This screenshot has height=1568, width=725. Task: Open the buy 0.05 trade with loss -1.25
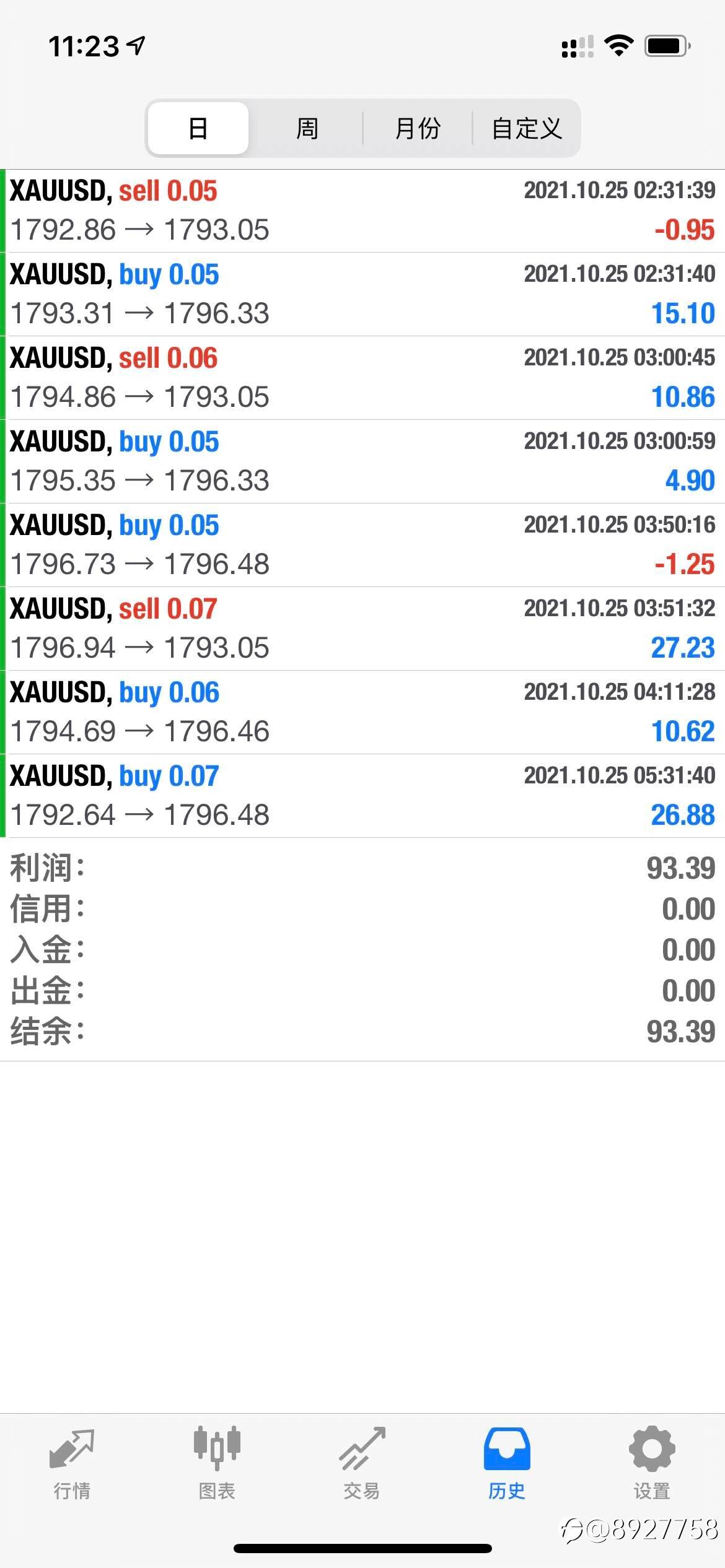click(x=362, y=545)
